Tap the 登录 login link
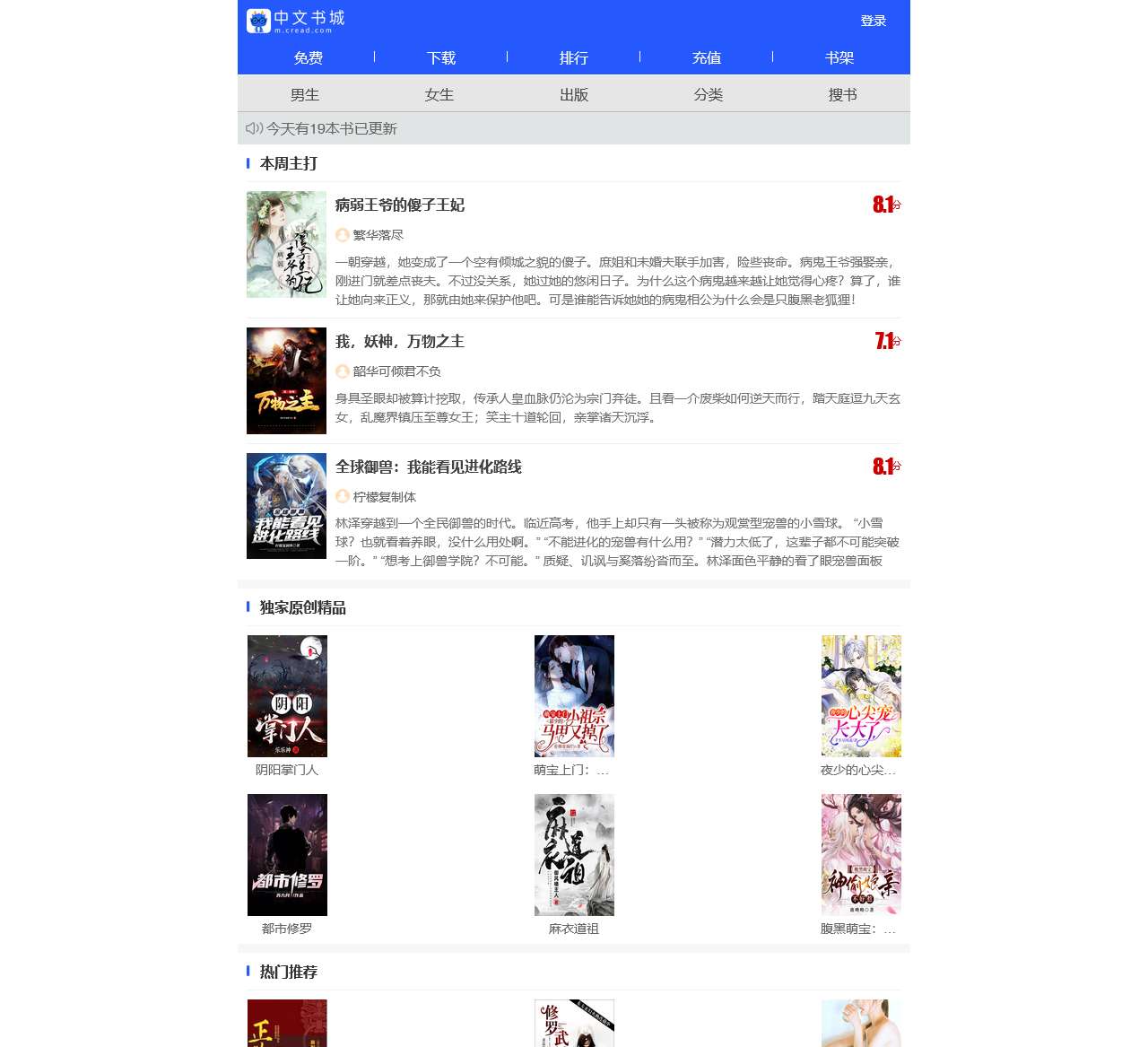The image size is (1148, 1047). [x=873, y=21]
